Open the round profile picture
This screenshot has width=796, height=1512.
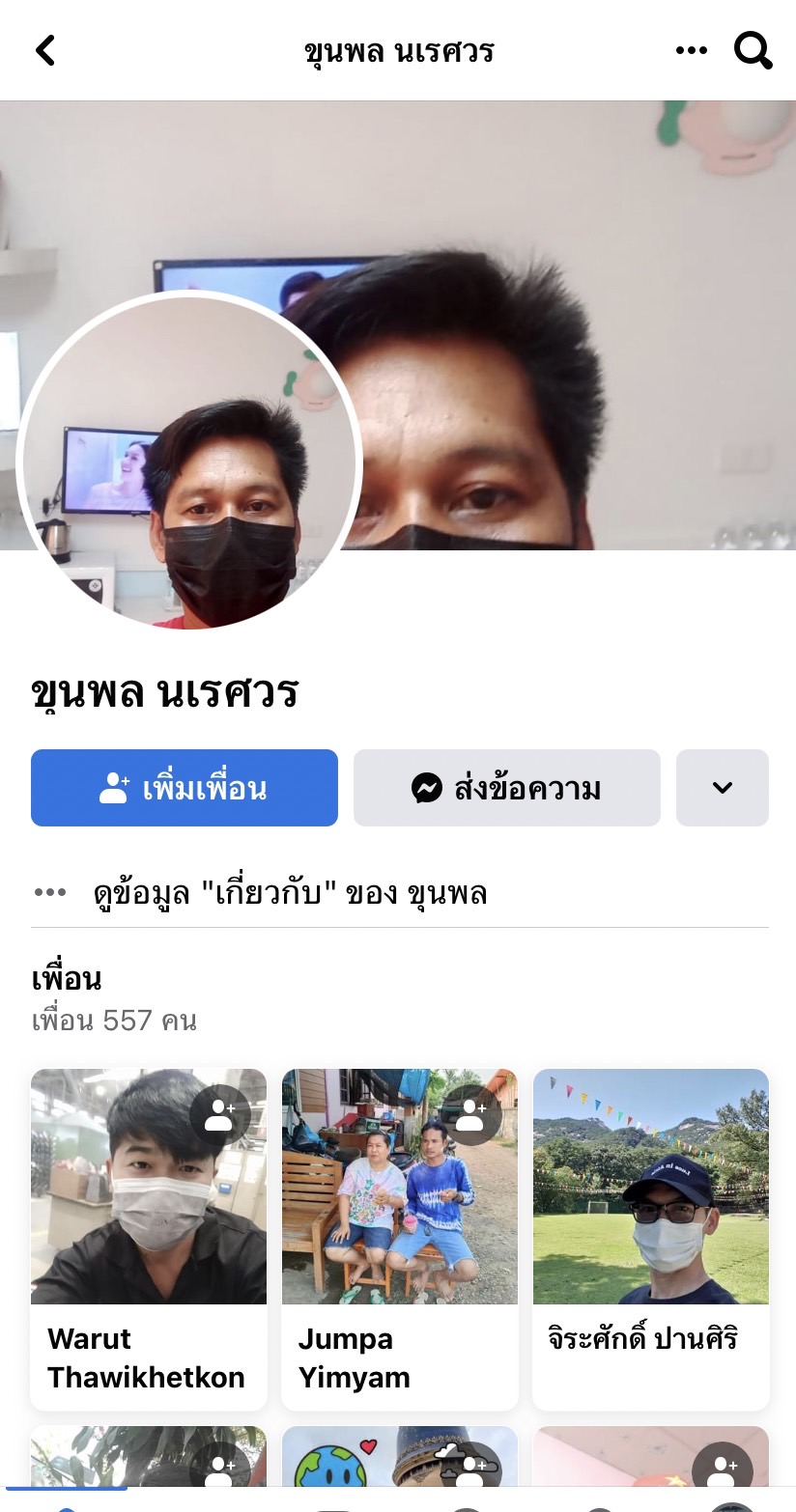189,462
